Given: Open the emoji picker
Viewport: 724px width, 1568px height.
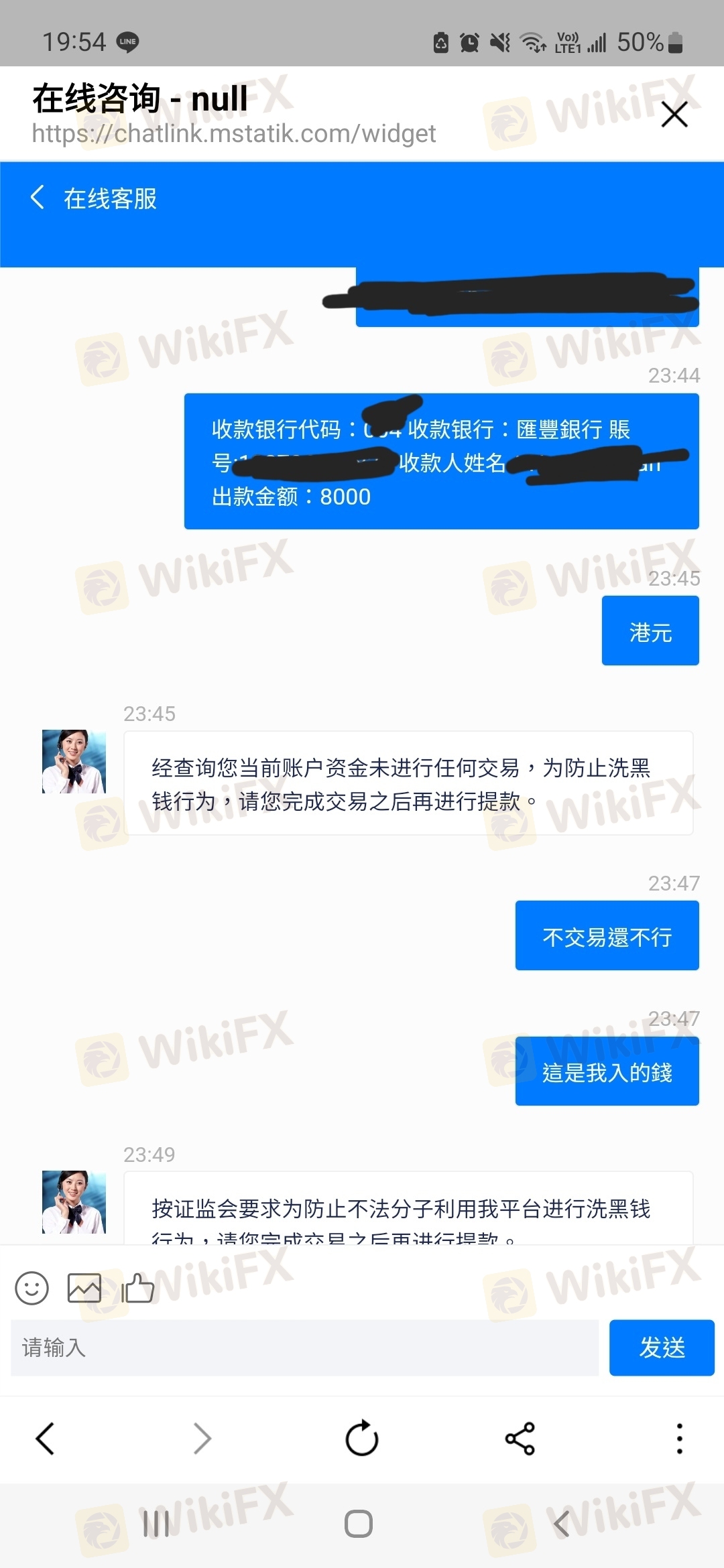Looking at the screenshot, I should tap(32, 1288).
